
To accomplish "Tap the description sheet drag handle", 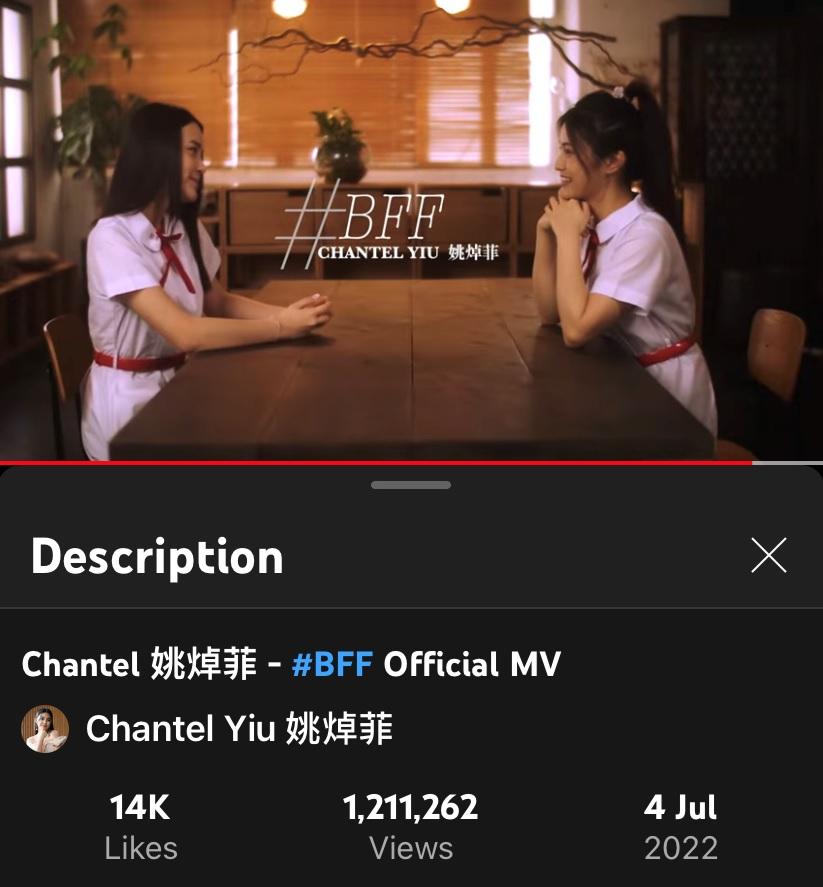I will (411, 485).
